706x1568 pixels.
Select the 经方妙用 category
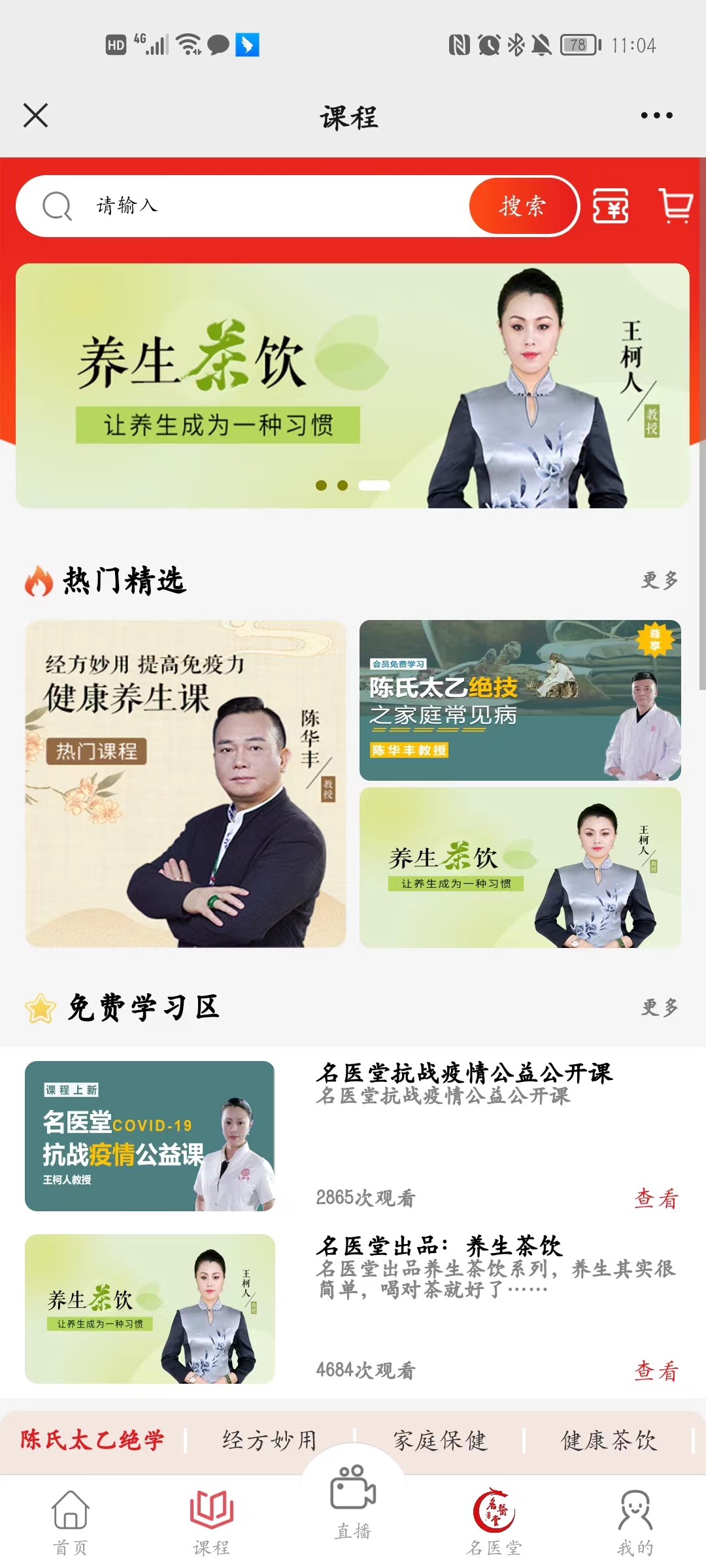[269, 1440]
